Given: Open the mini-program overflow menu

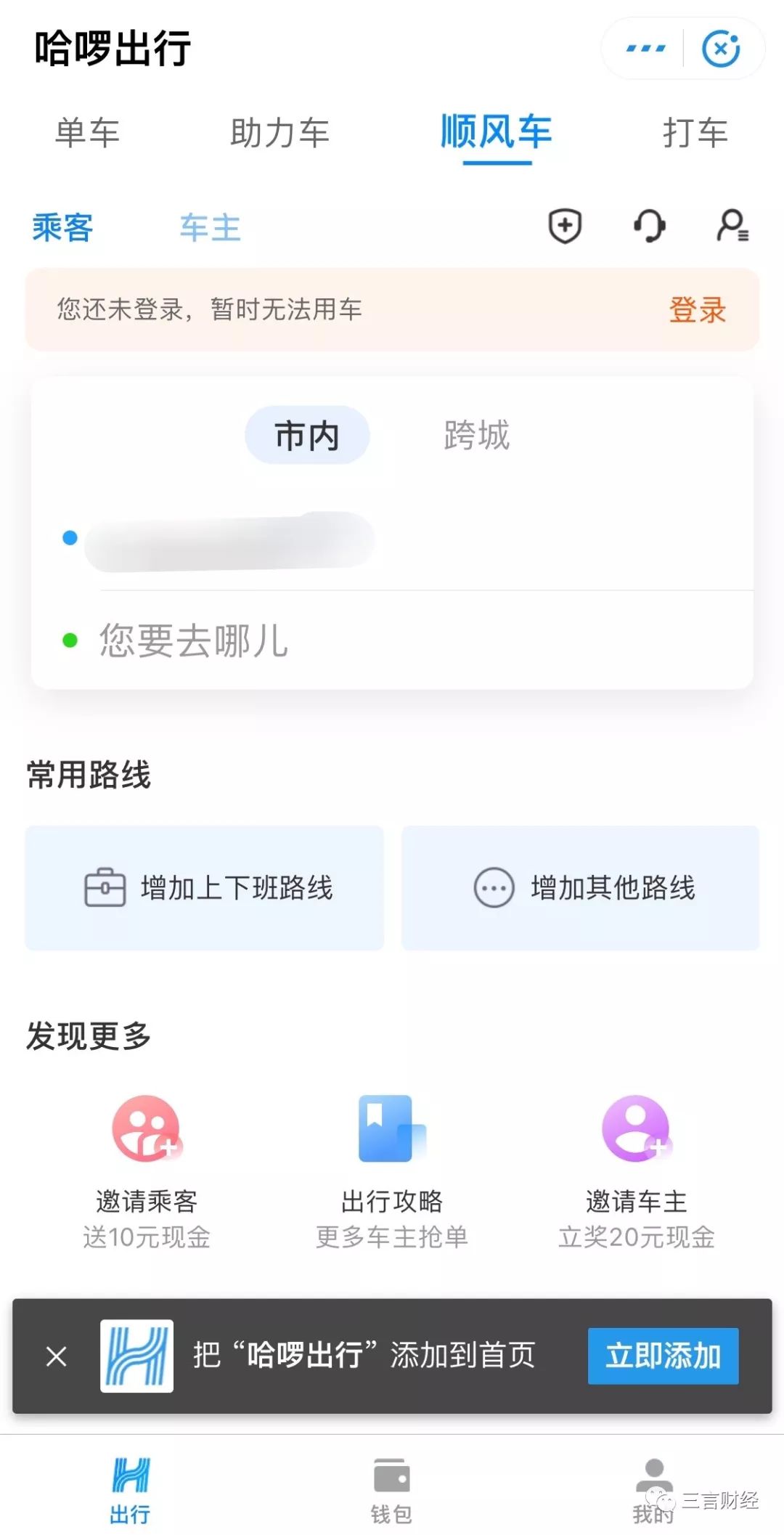Looking at the screenshot, I should [645, 49].
